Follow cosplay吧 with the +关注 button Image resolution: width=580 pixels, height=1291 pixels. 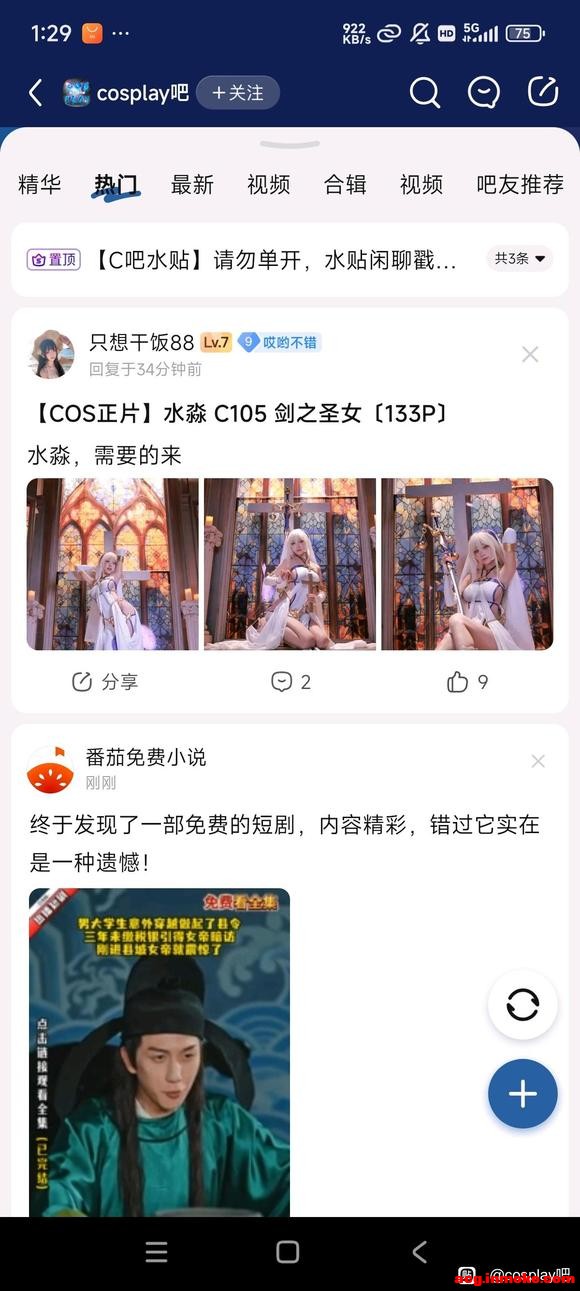pyautogui.click(x=238, y=93)
